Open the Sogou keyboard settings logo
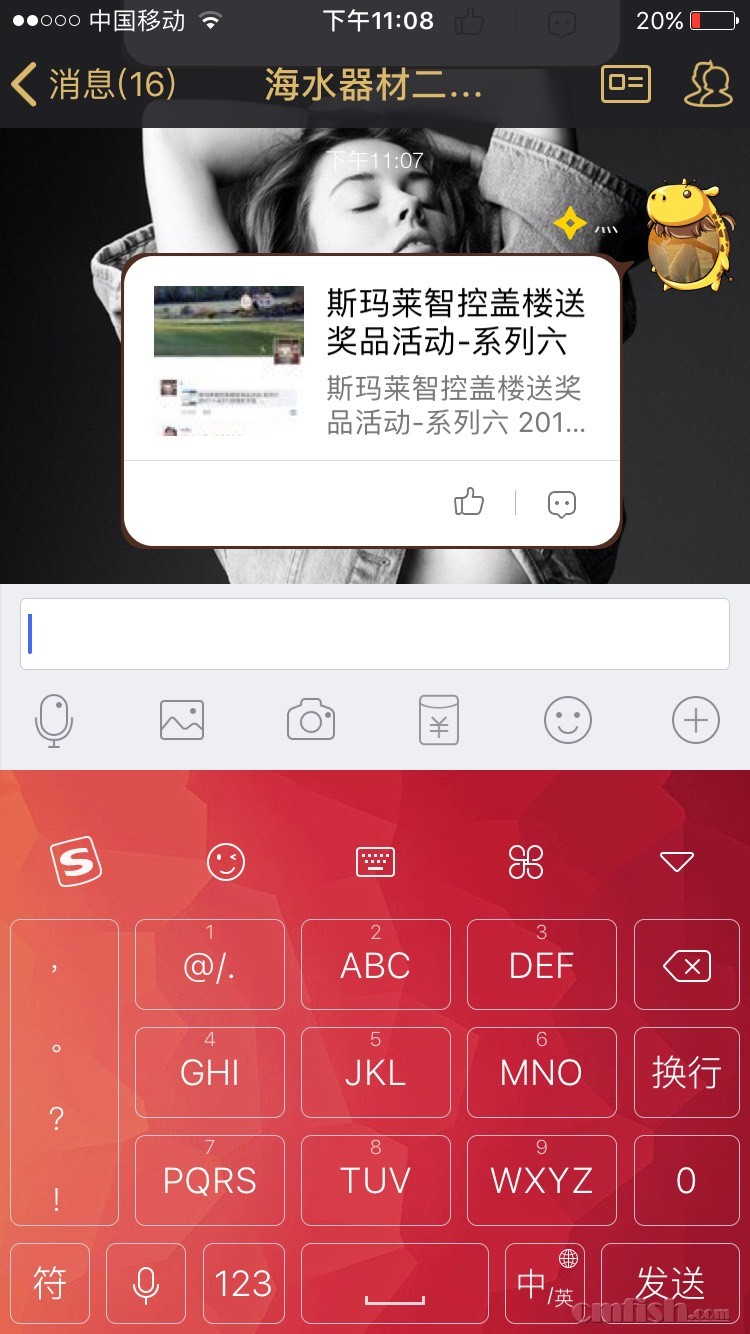 77,862
